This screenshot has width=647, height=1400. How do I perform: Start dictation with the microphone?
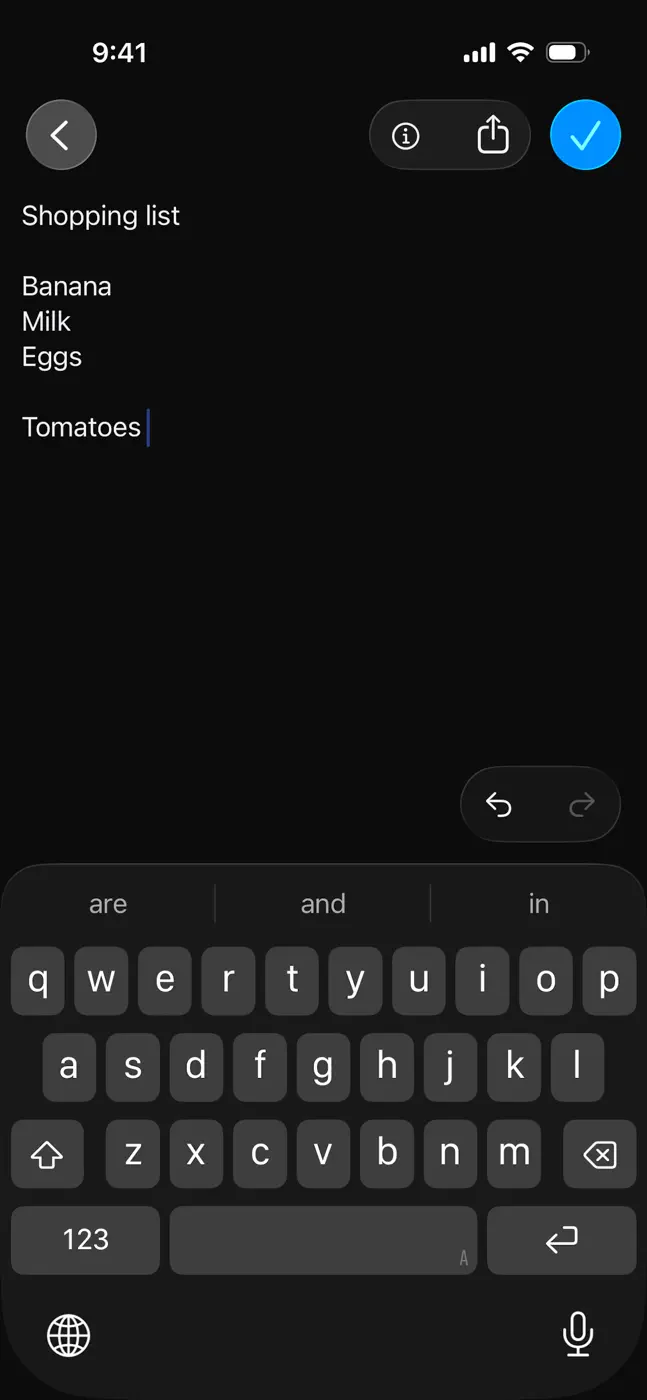[578, 1334]
